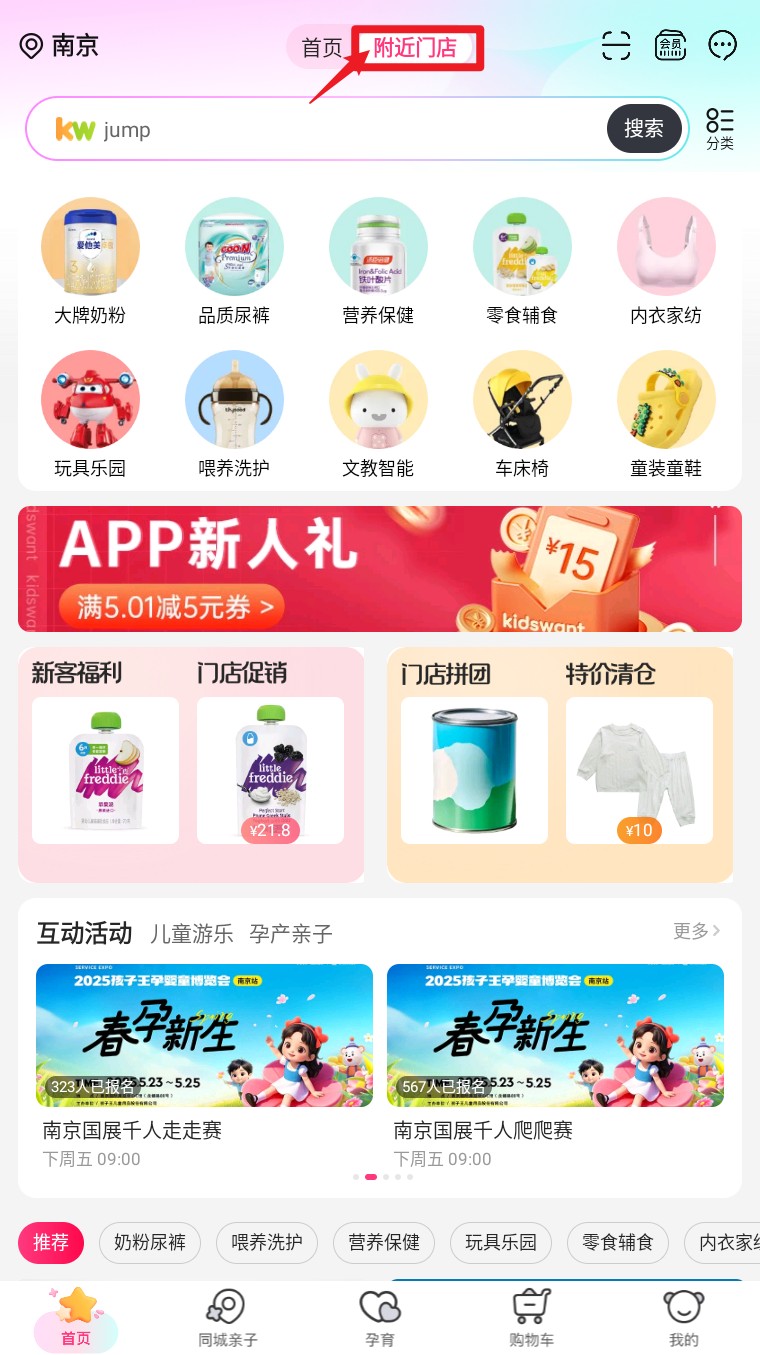
Task: Tap the 搜索 button
Action: 644,129
